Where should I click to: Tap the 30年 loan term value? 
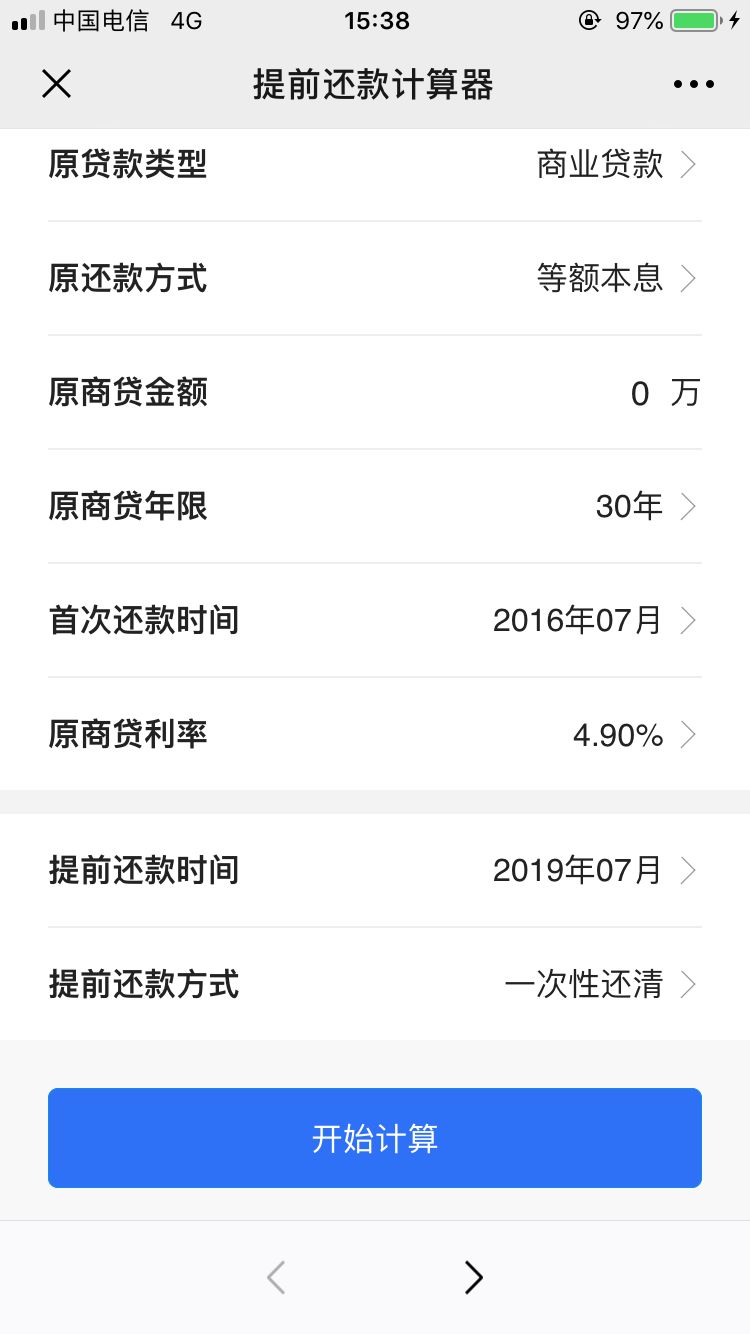[x=628, y=506]
